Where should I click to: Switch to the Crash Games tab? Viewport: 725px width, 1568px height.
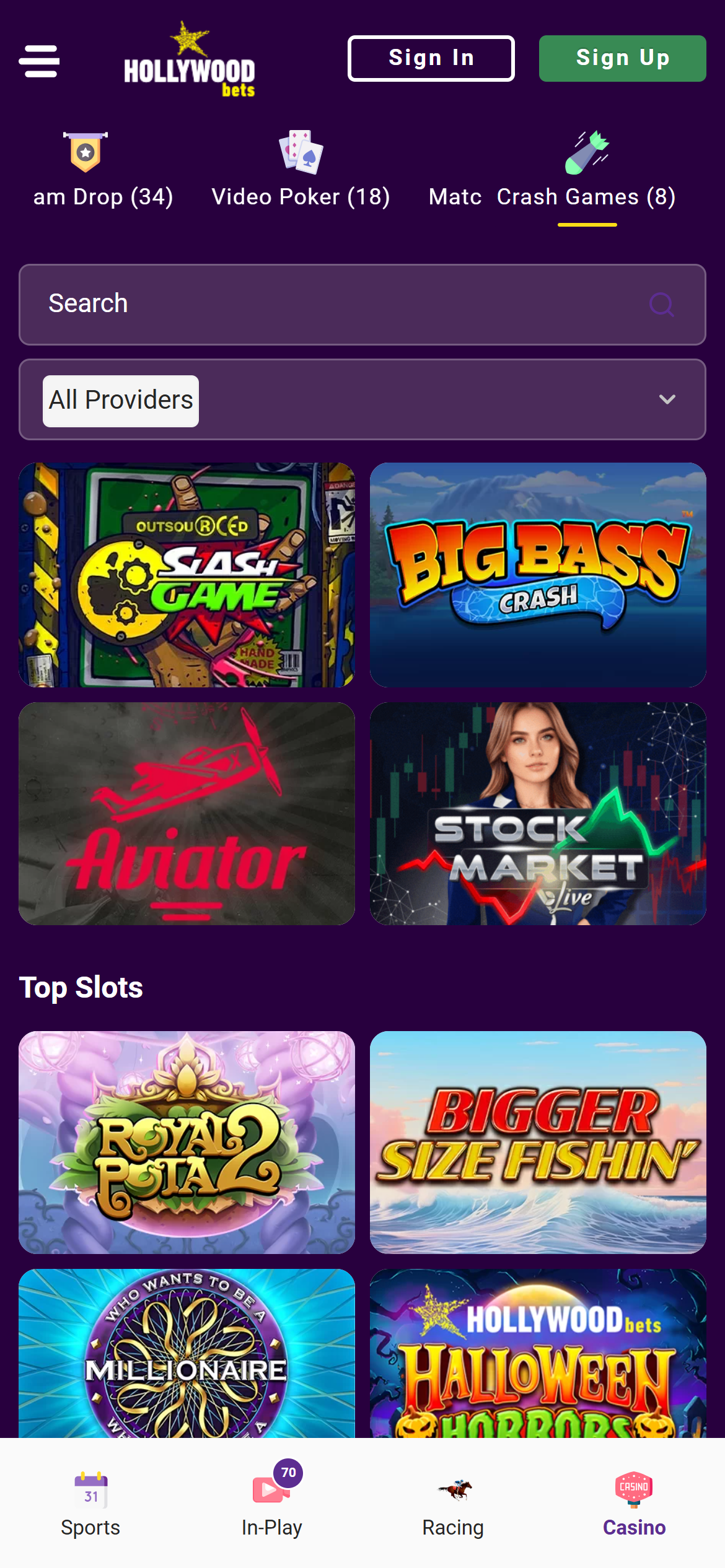coord(587,197)
